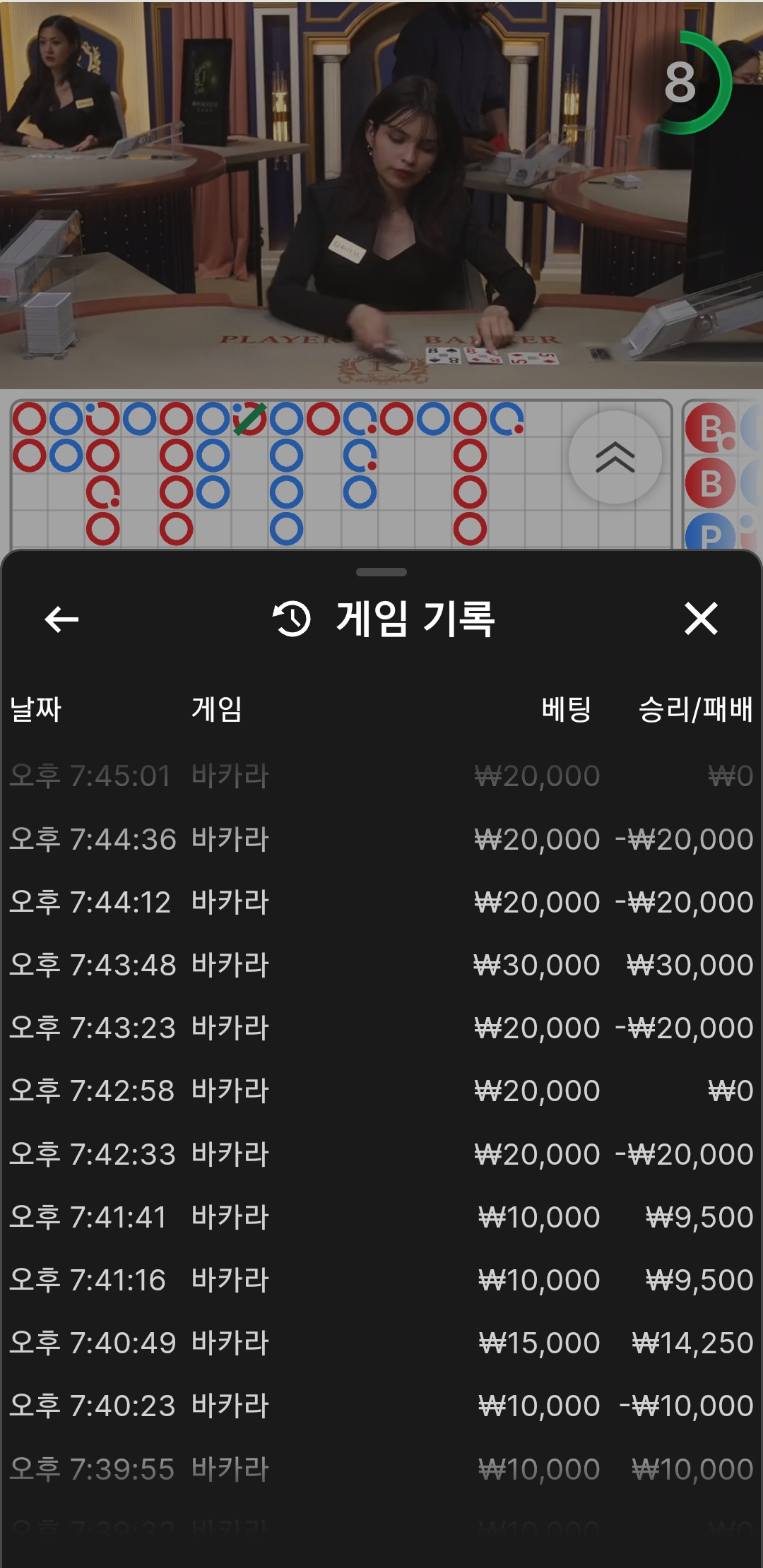Go back from the 게임 기록 panel
The image size is (763, 1568).
coord(61,619)
